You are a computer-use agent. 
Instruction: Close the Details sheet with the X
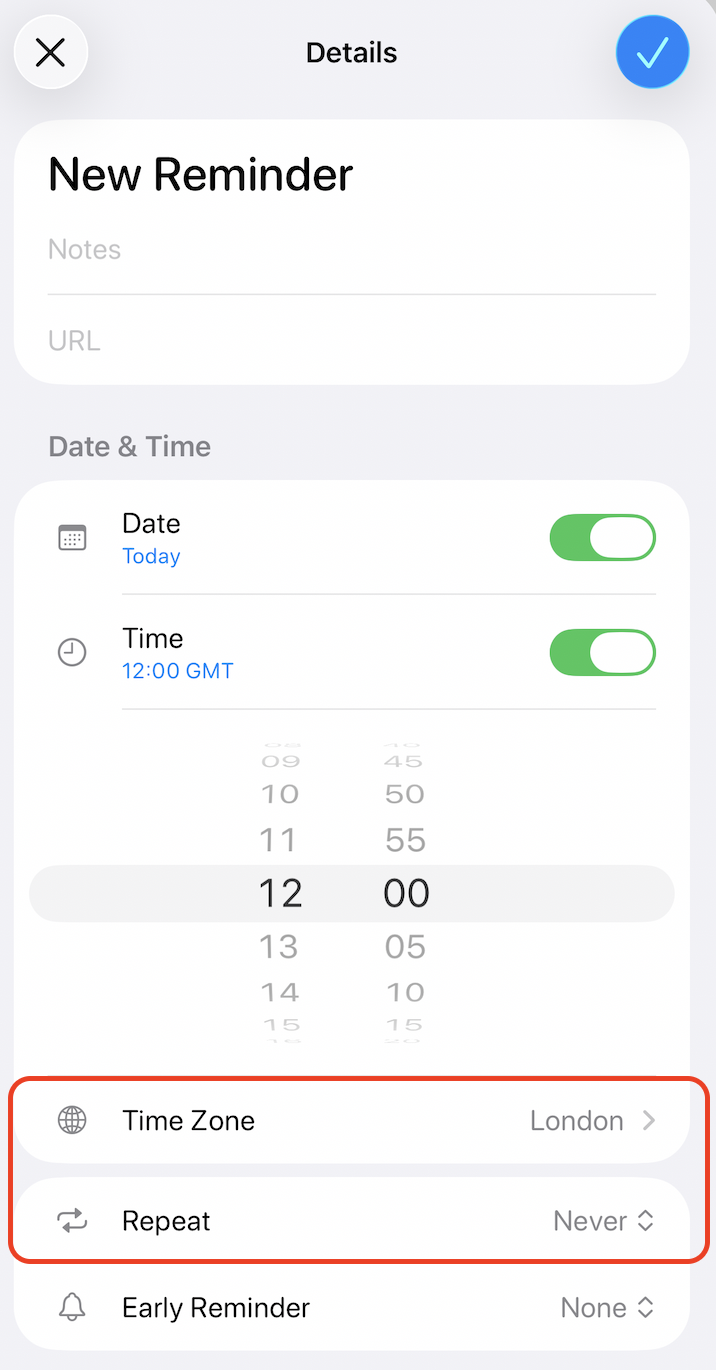point(50,52)
